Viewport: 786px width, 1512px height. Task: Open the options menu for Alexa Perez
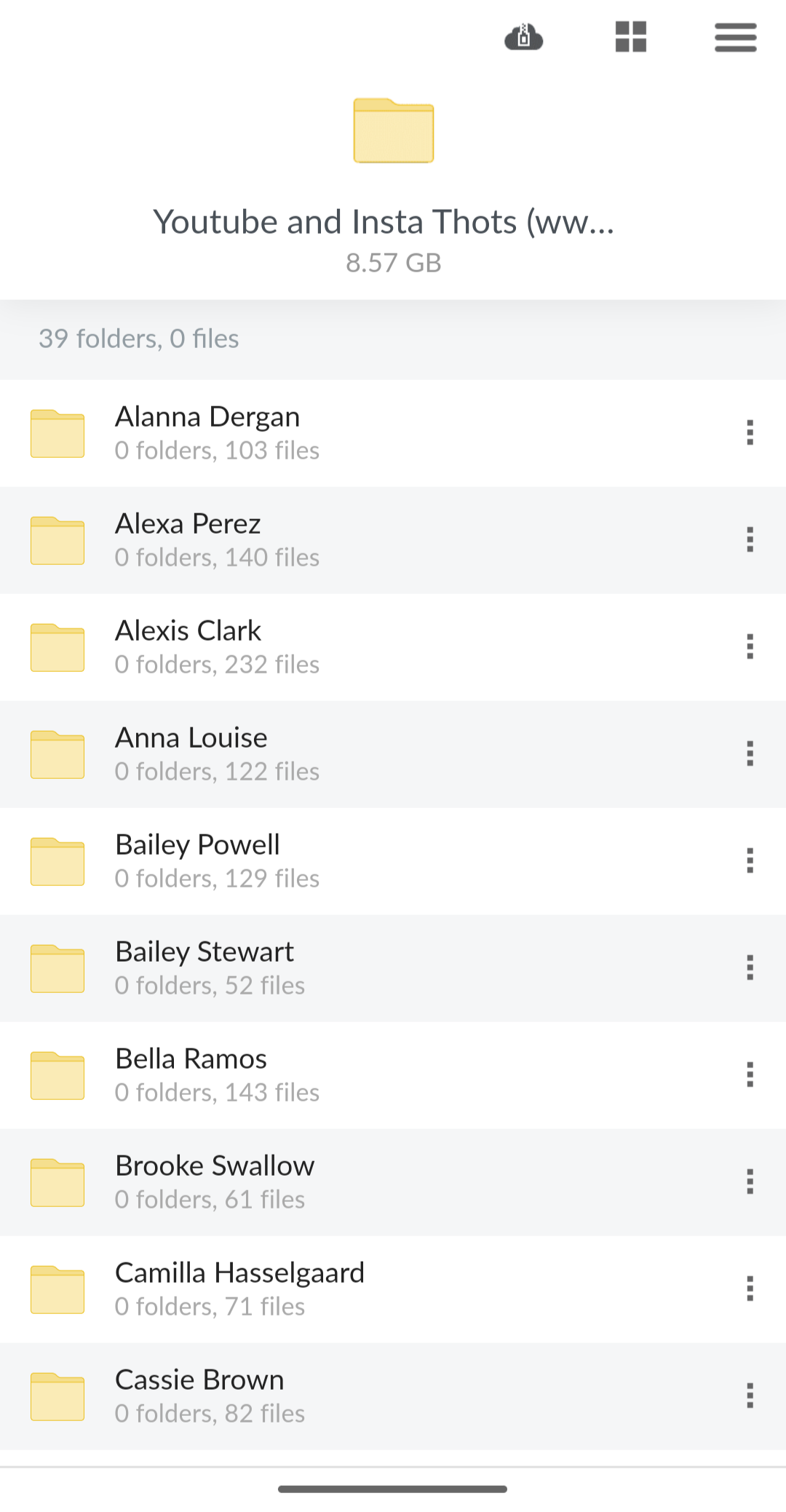point(750,539)
